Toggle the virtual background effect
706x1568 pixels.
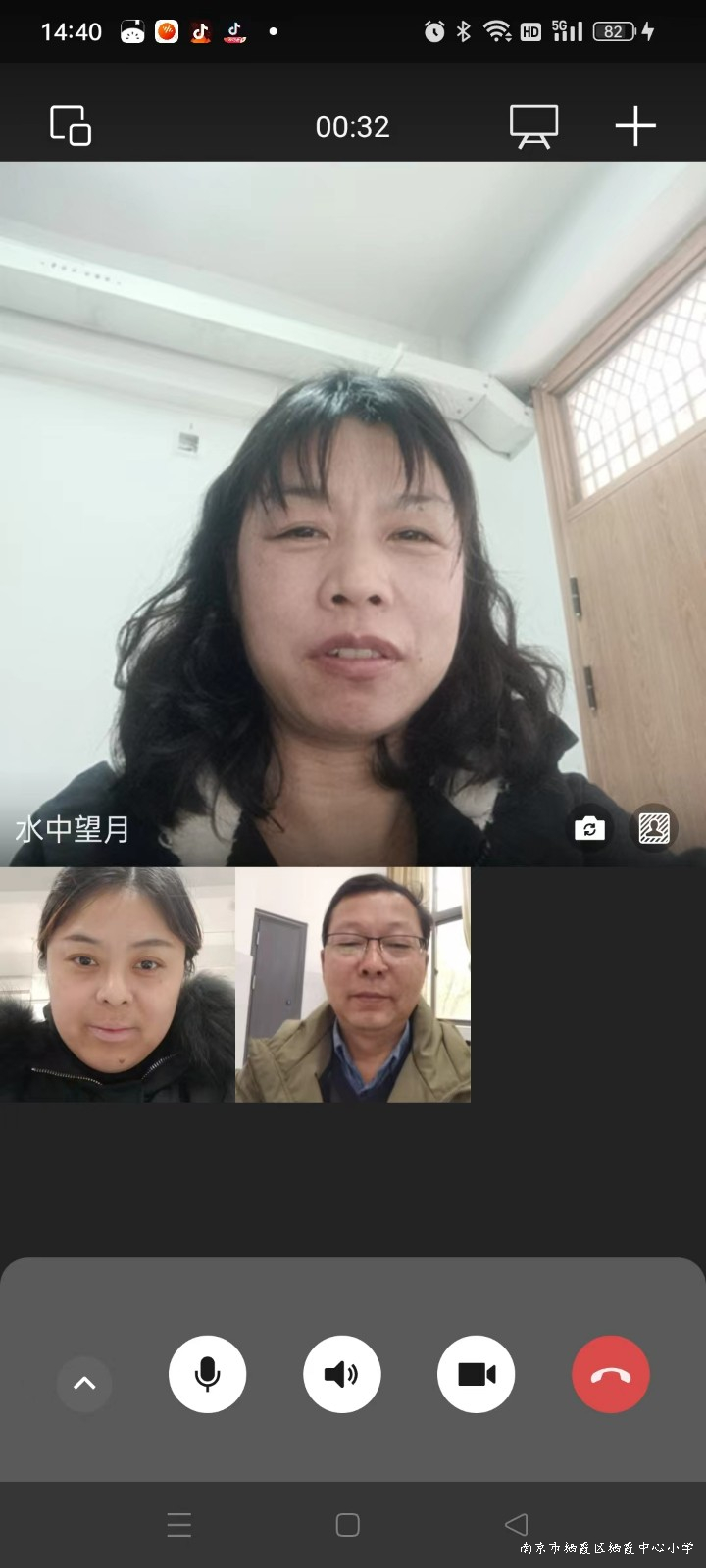coord(654,829)
